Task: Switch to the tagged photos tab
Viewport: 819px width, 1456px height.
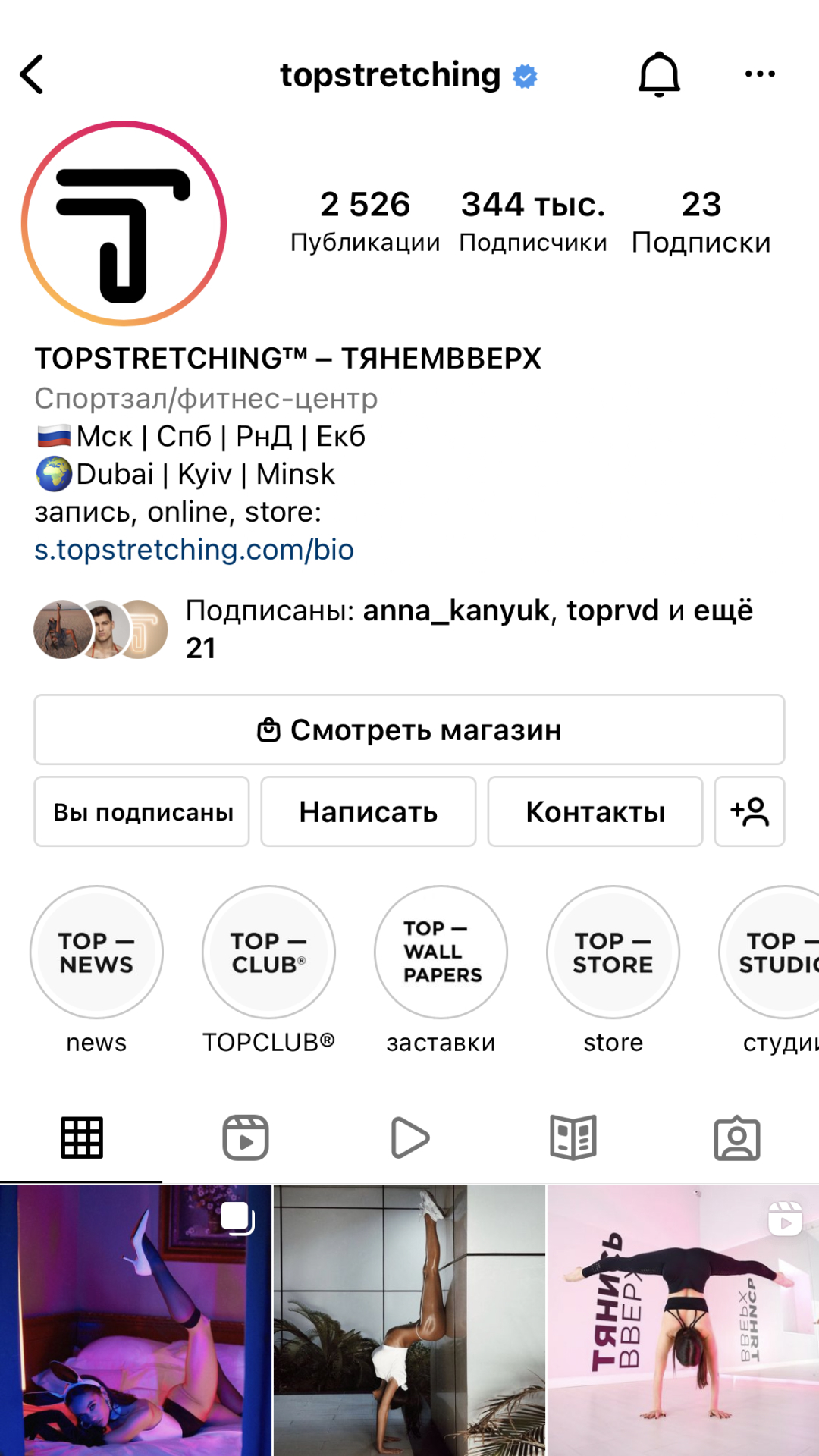Action: click(x=737, y=1137)
